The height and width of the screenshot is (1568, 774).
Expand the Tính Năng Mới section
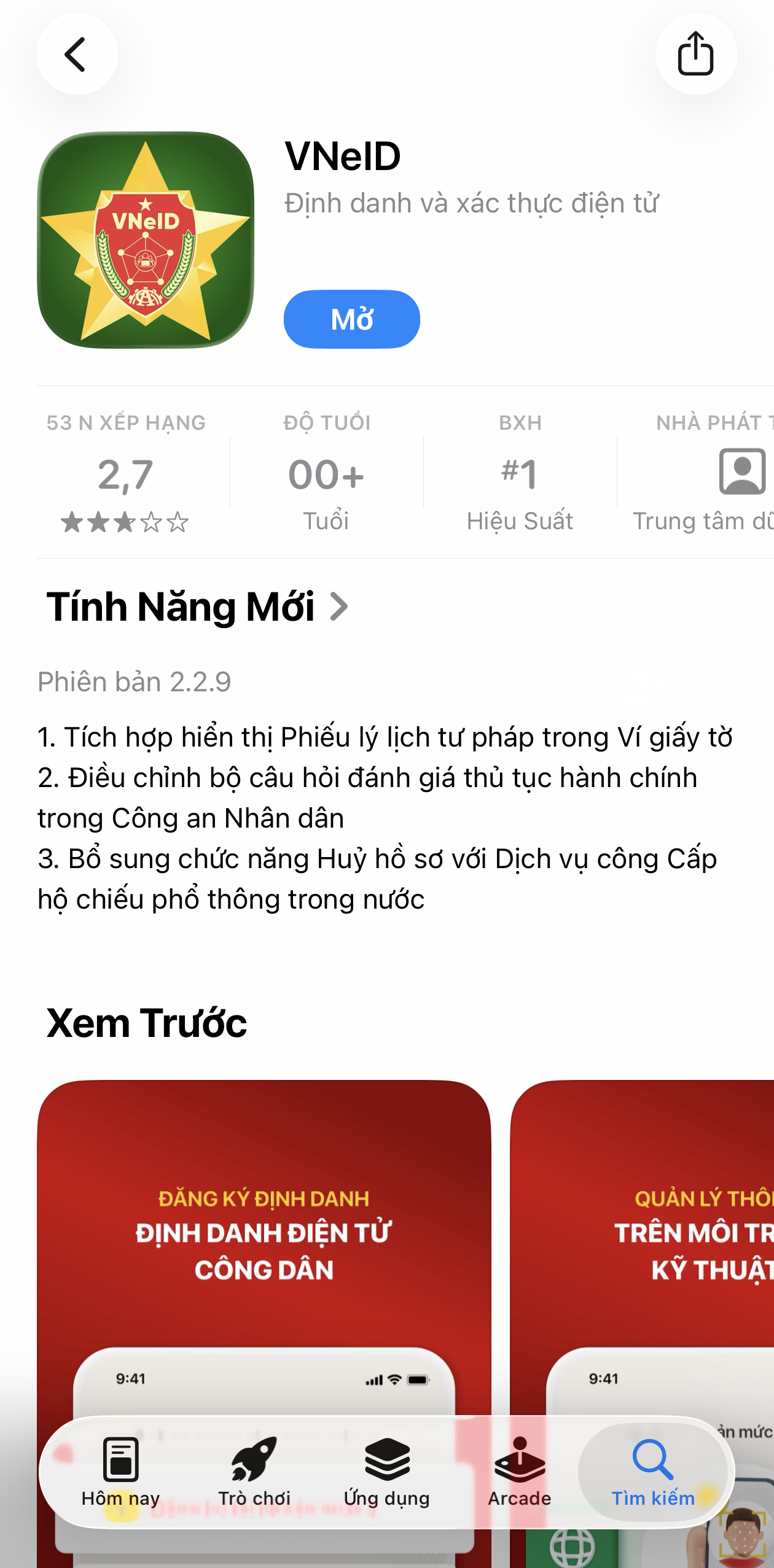coord(198,607)
